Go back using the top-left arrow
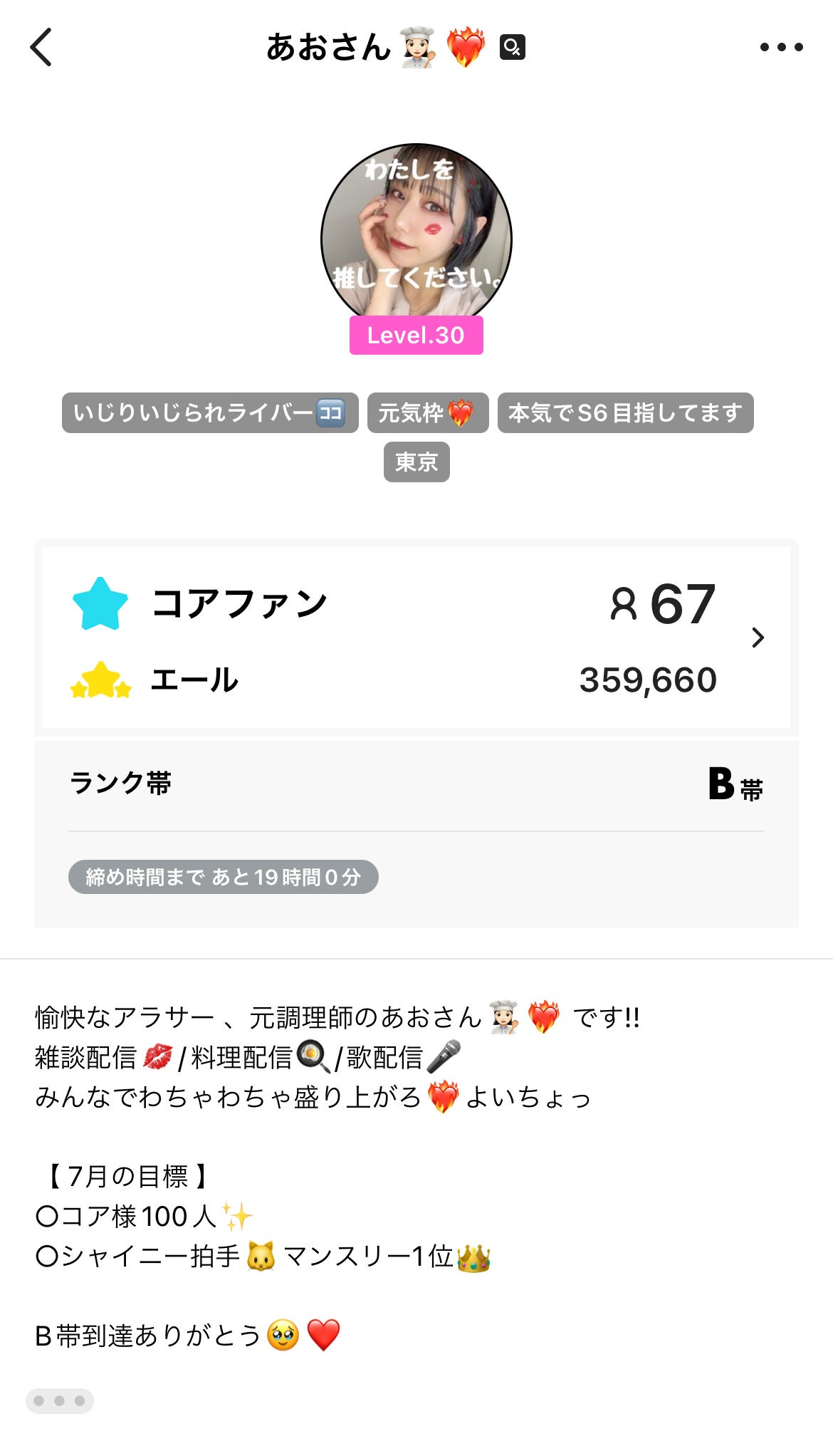Image resolution: width=833 pixels, height=1456 pixels. point(41,48)
